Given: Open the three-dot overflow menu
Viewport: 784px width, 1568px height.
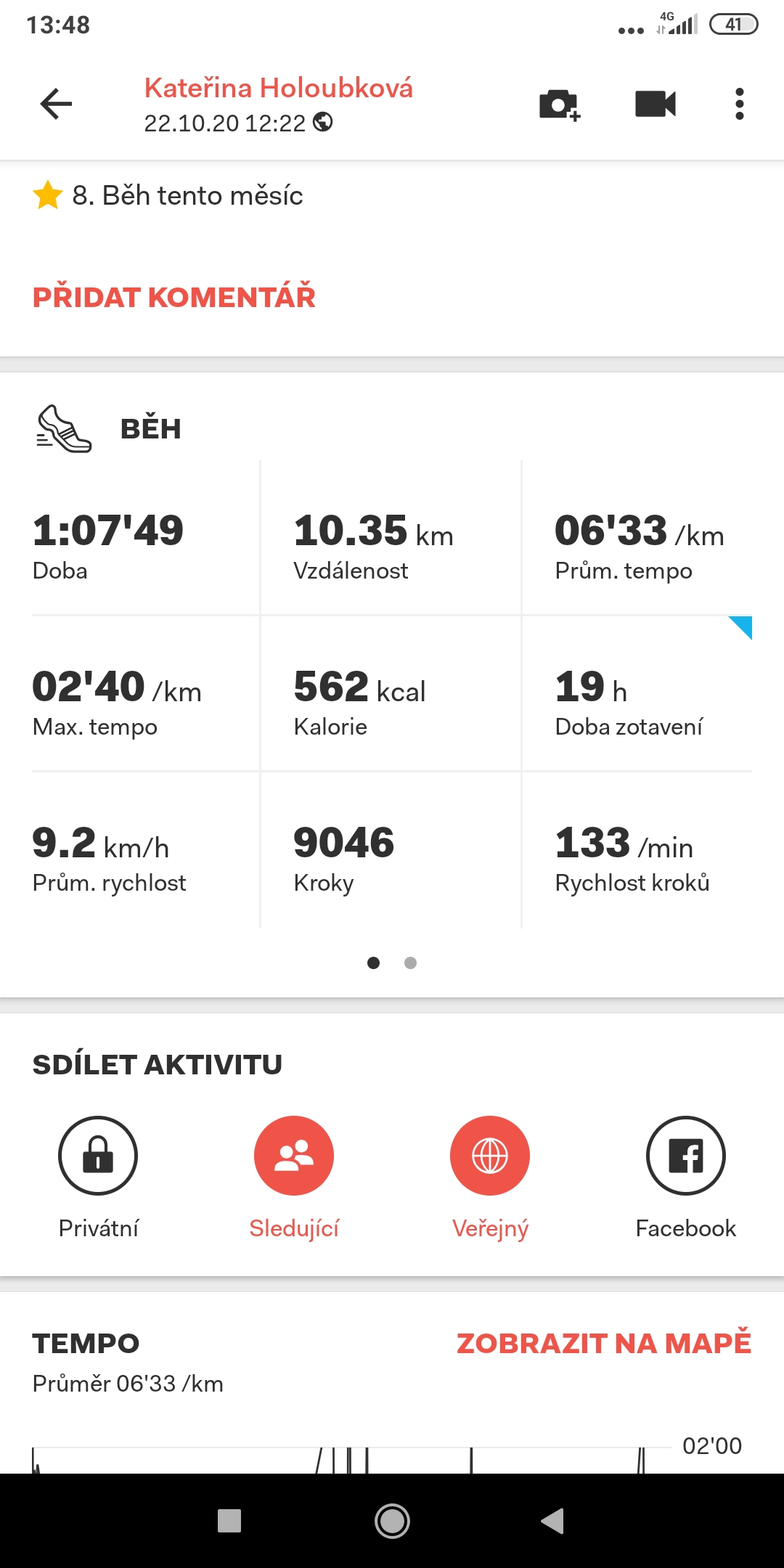Looking at the screenshot, I should pyautogui.click(x=739, y=104).
